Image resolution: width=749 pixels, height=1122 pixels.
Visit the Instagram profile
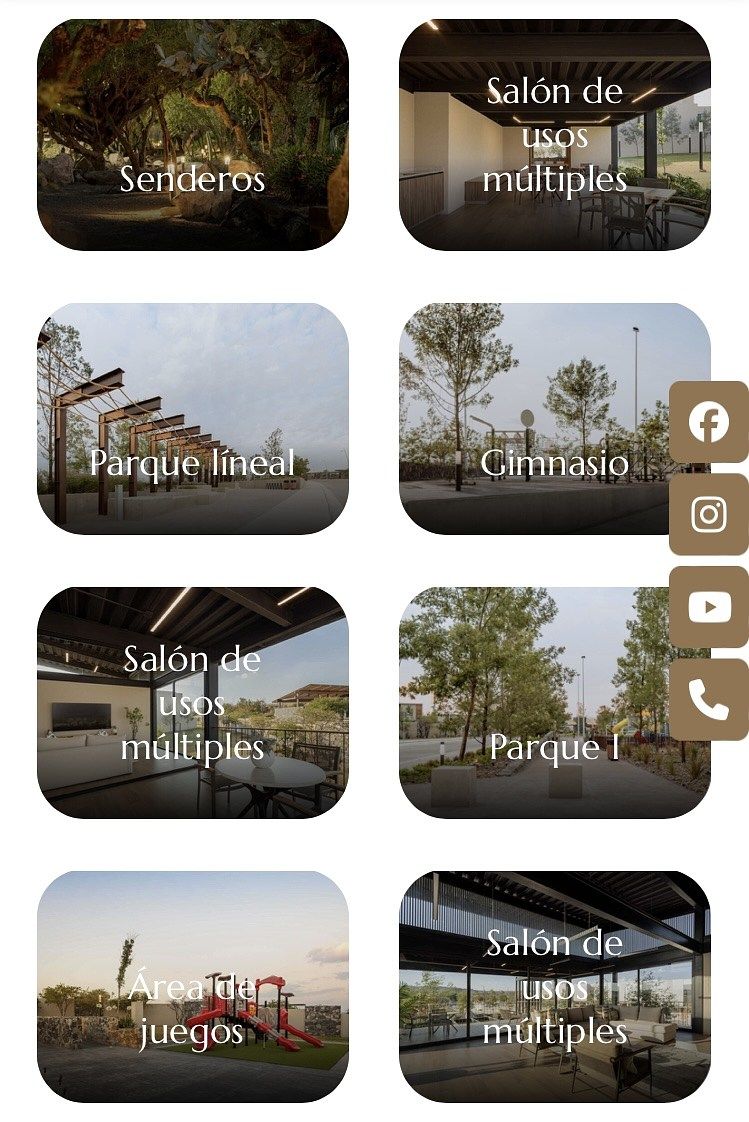(709, 514)
